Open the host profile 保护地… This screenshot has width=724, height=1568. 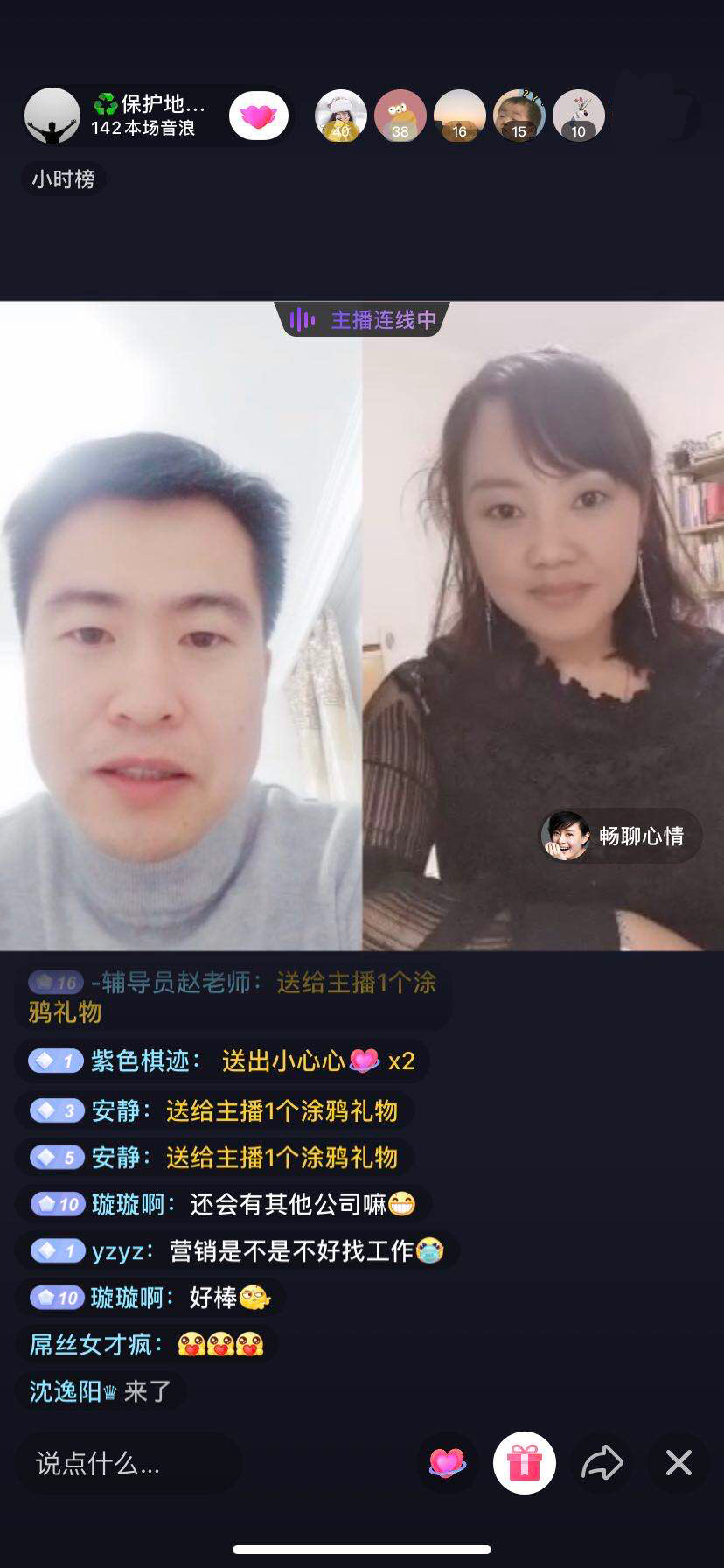pos(122,115)
